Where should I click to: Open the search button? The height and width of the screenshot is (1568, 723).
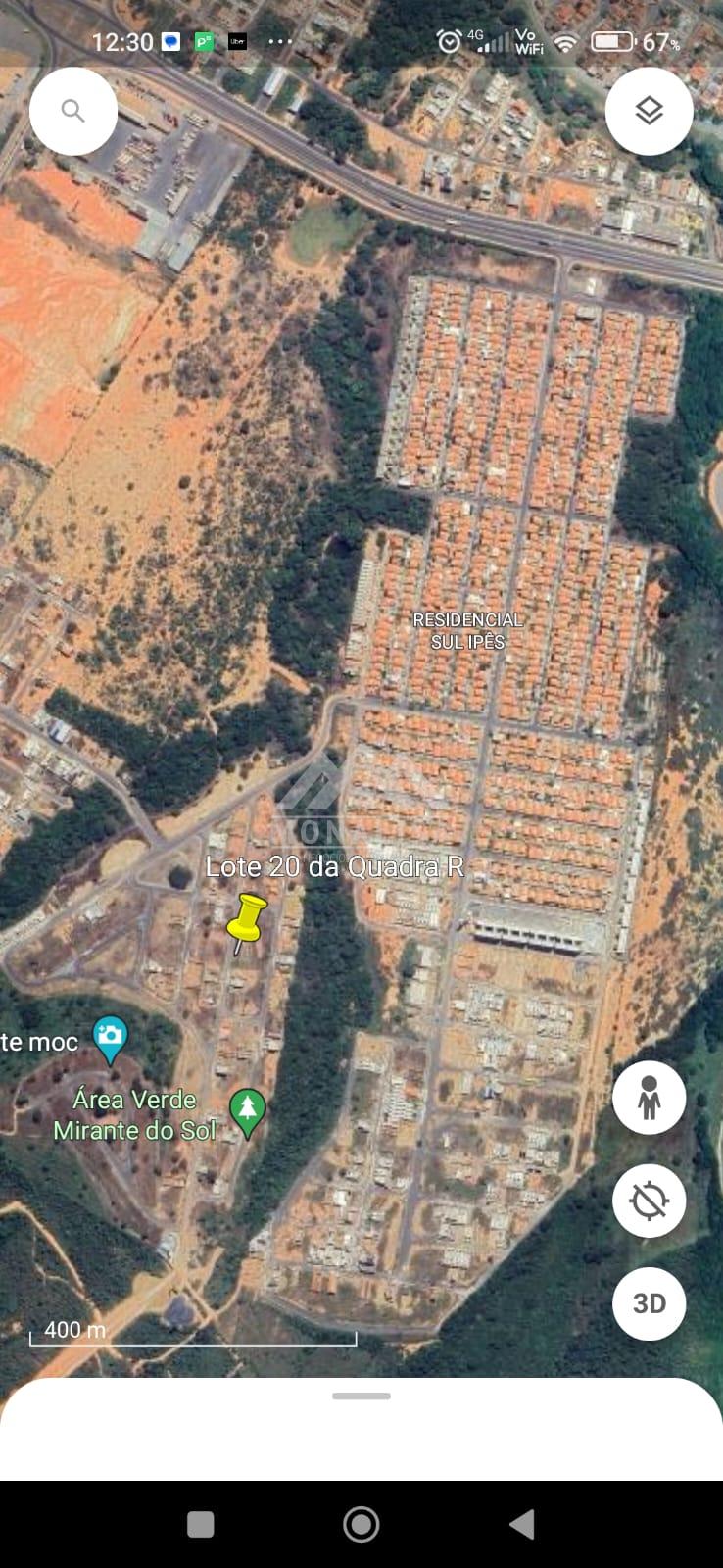[x=73, y=111]
